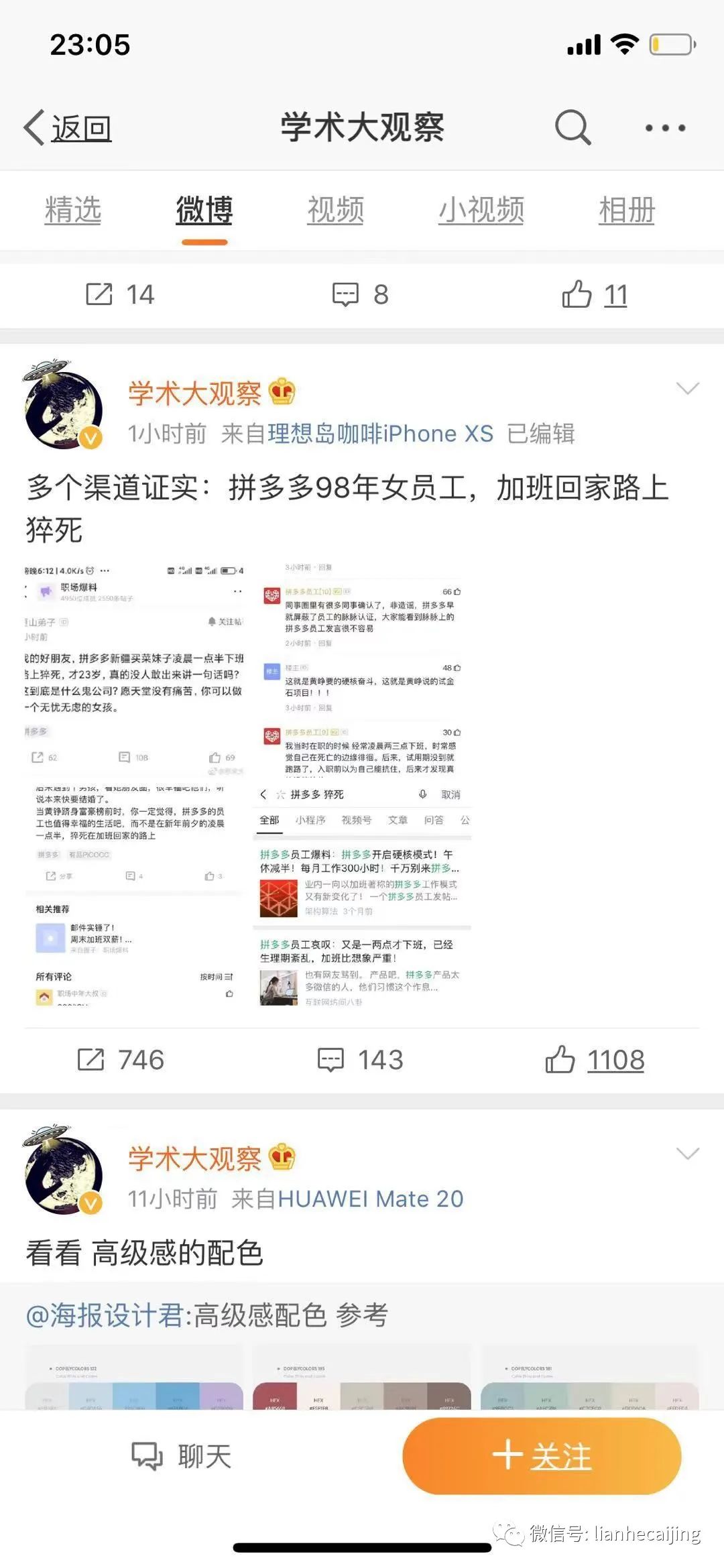Like the post about 拼多多98年女员工
724x1568 pixels.
(x=595, y=1060)
